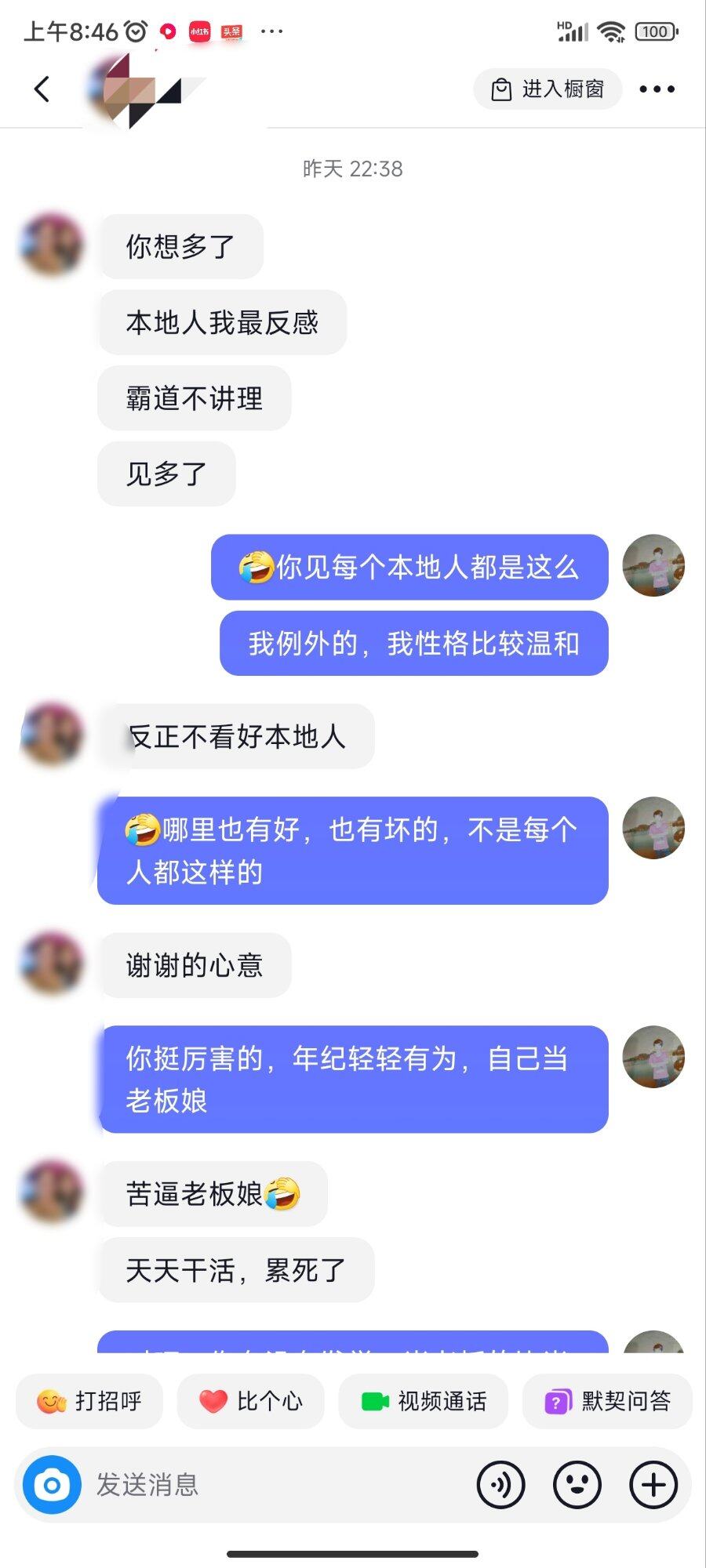Tap the 打招呼 quick reply chip
This screenshot has width=706, height=1568.
(x=89, y=1401)
